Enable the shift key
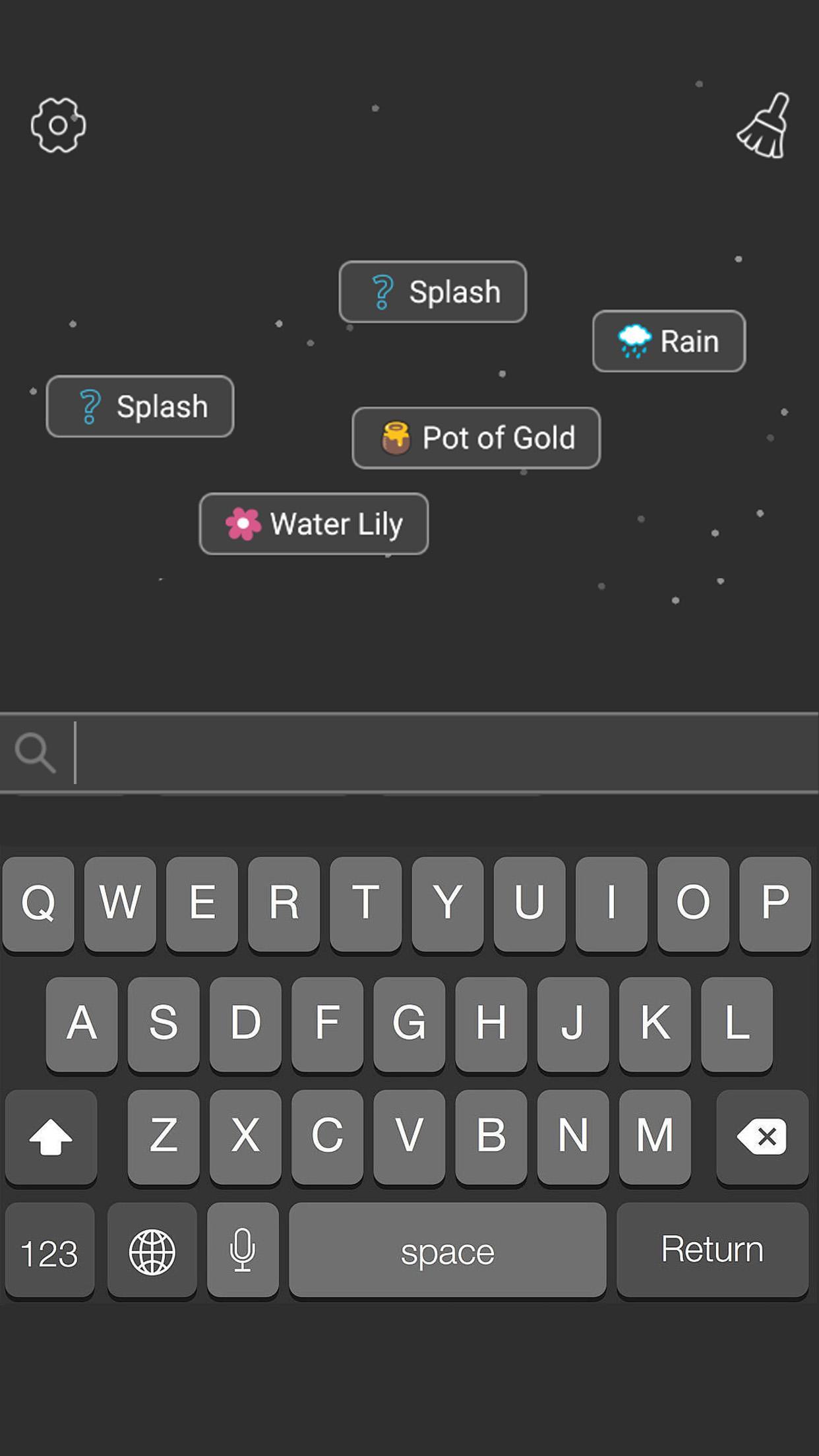 (x=51, y=1137)
